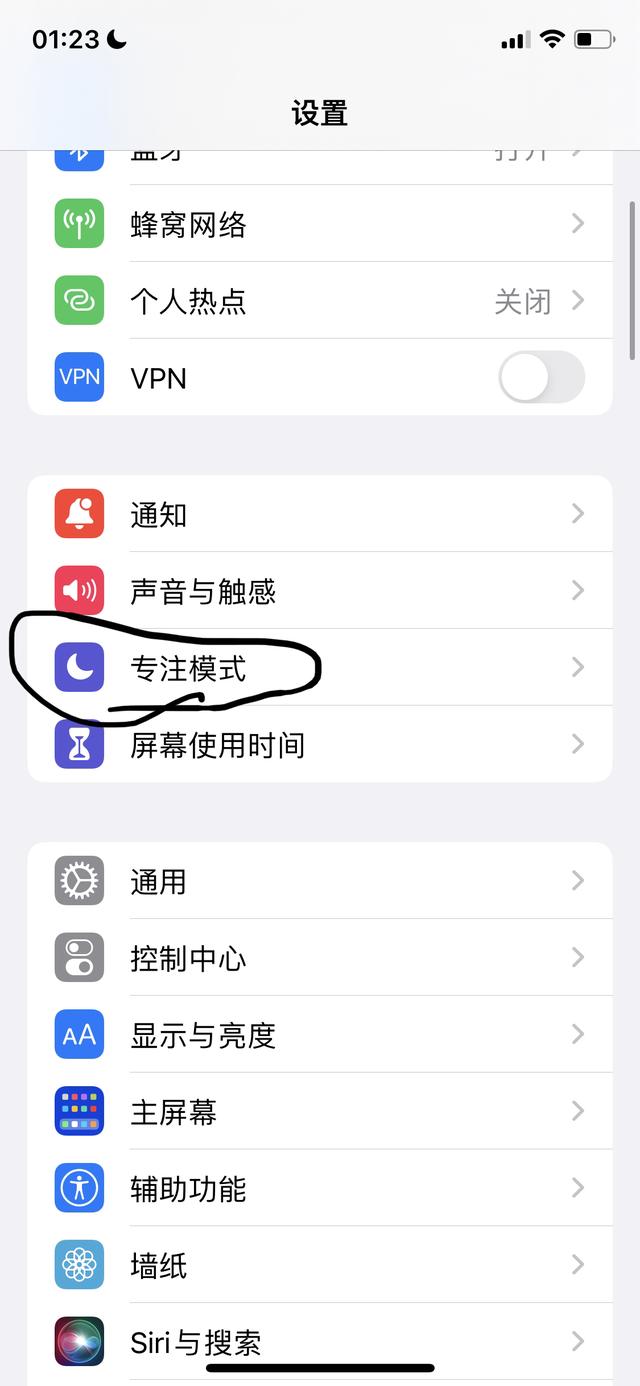Open 屏幕使用时间 settings
The image size is (640, 1386).
[x=320, y=744]
